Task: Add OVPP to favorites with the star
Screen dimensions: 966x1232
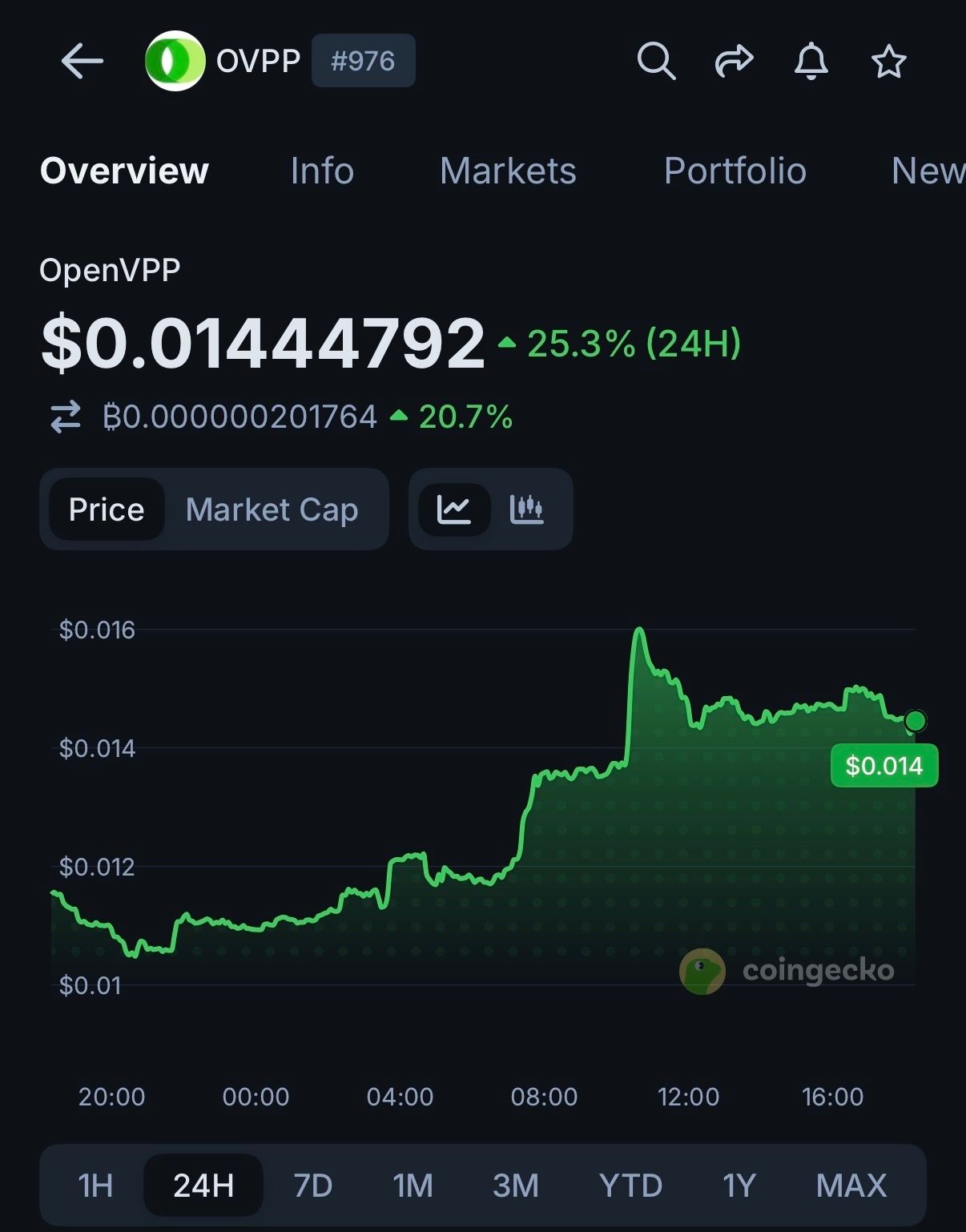Action: pyautogui.click(x=888, y=61)
